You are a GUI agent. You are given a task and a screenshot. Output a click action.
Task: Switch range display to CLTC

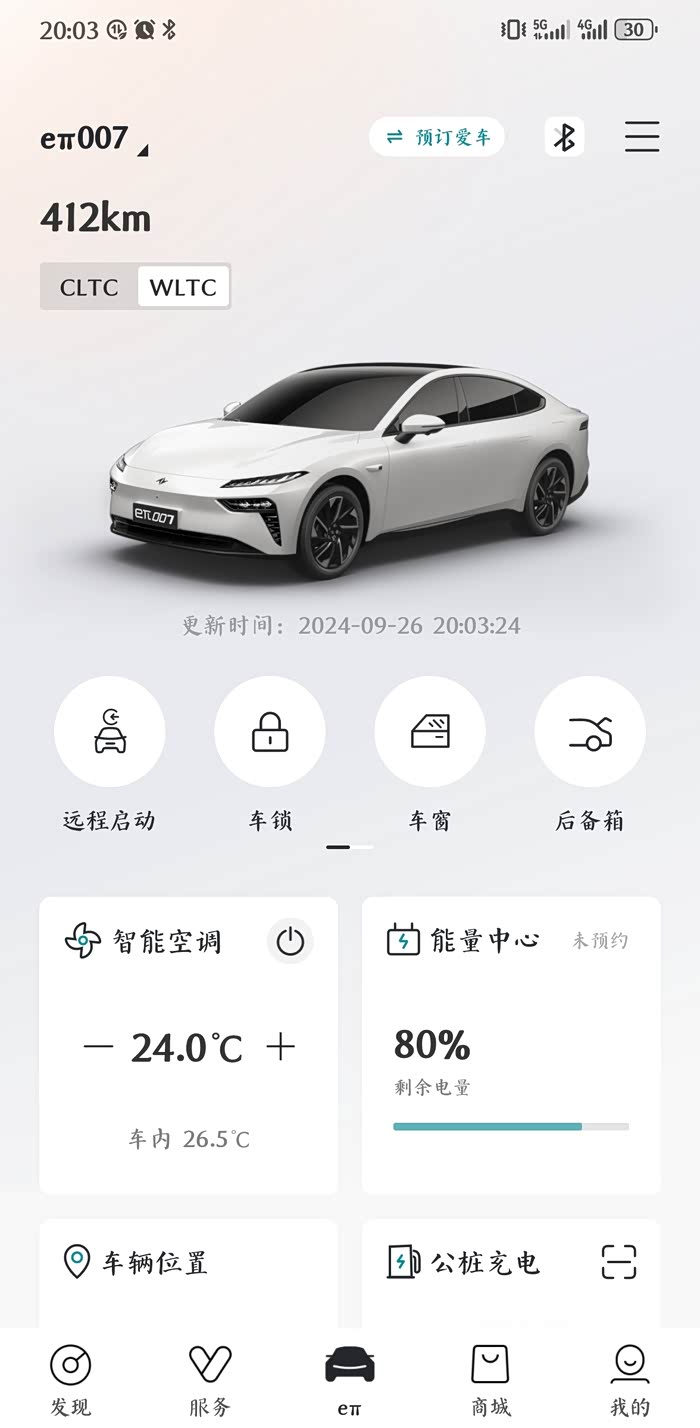point(89,287)
